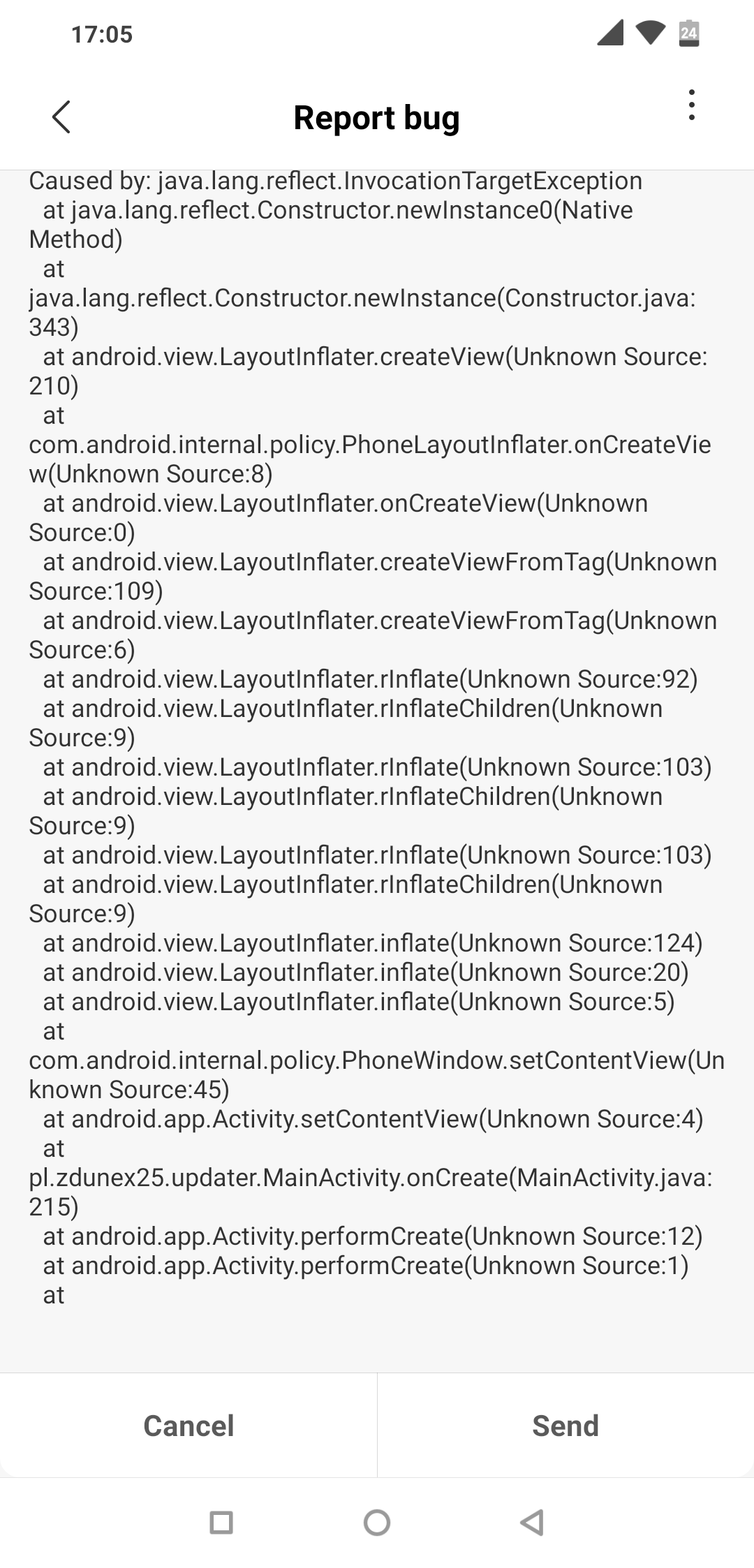
Task: Go back using the header arrow
Action: pyautogui.click(x=61, y=117)
